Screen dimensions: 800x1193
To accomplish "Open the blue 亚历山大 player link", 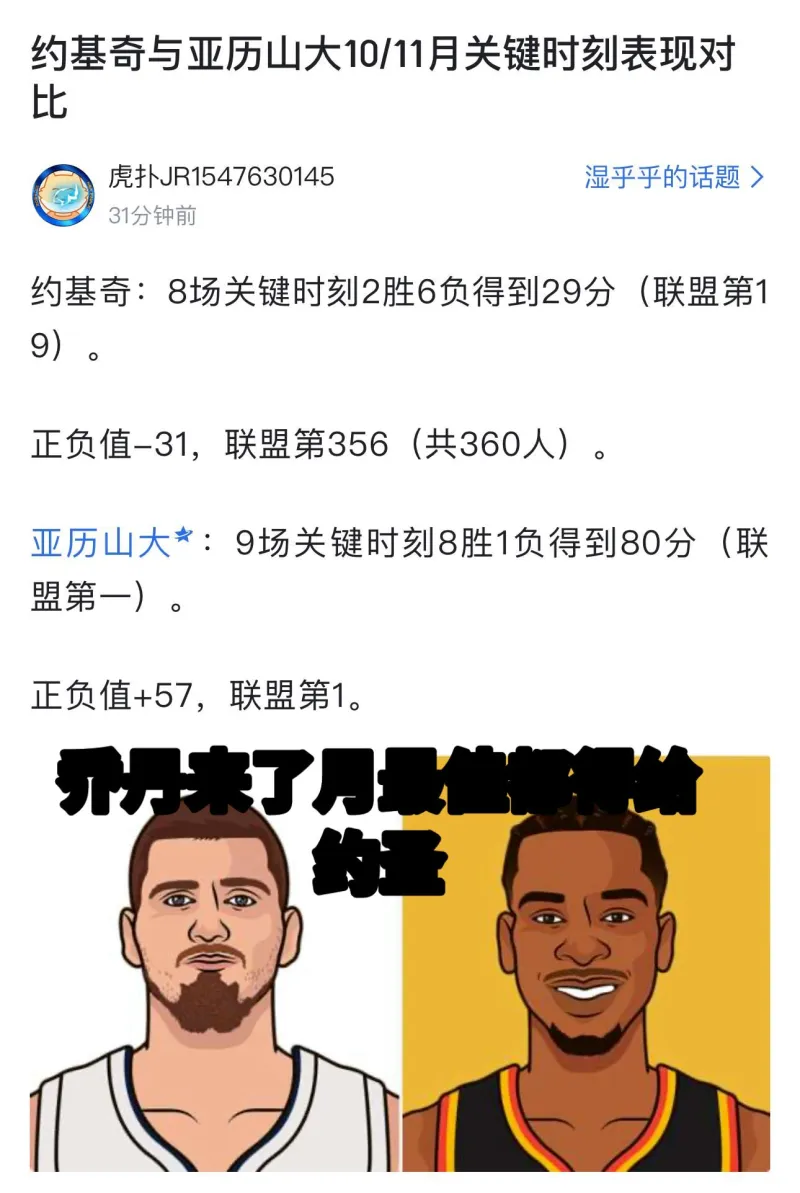I will pyautogui.click(x=102, y=543).
